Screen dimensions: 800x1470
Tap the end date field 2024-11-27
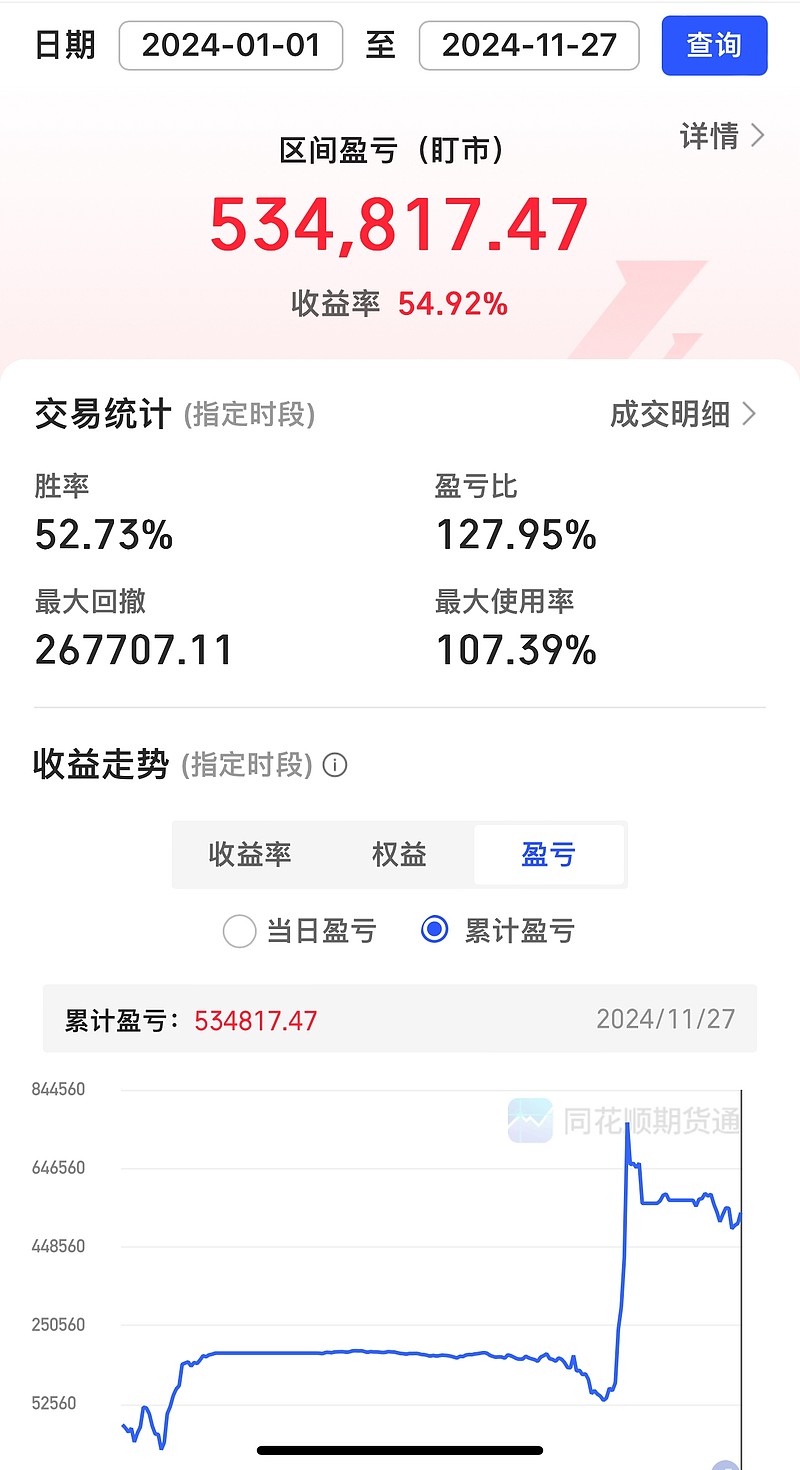click(528, 45)
